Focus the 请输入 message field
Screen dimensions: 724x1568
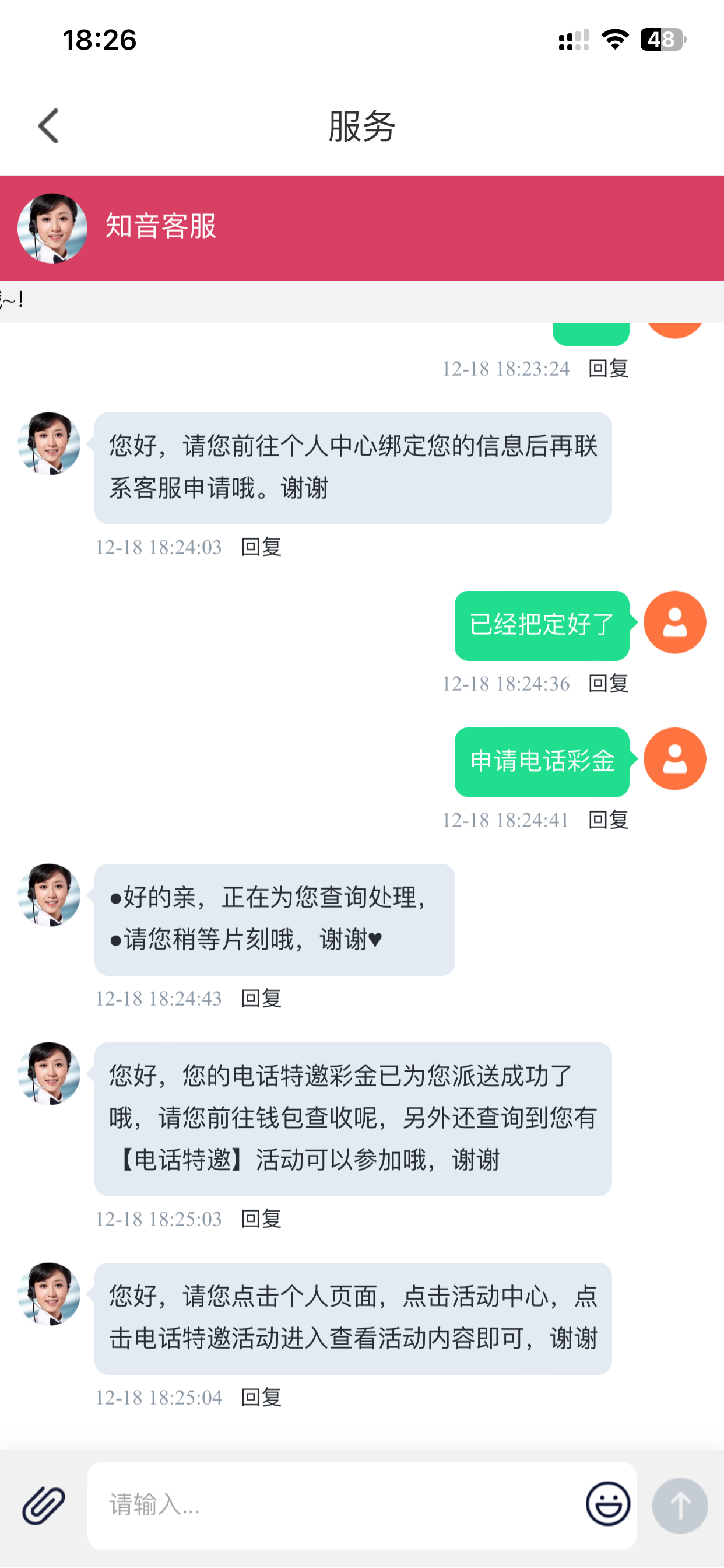tap(335, 1504)
